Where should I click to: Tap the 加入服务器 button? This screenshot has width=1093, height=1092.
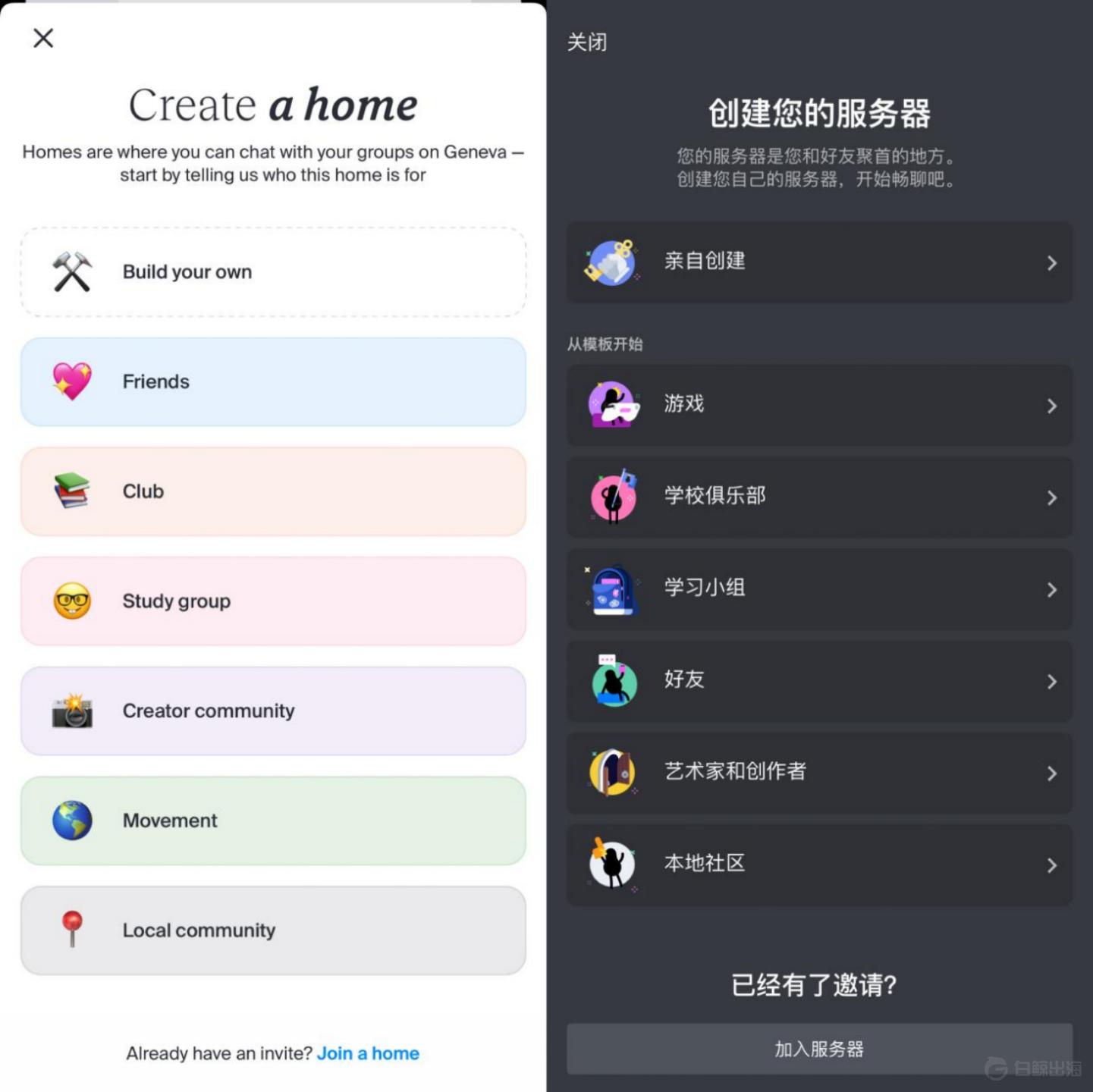[819, 1049]
